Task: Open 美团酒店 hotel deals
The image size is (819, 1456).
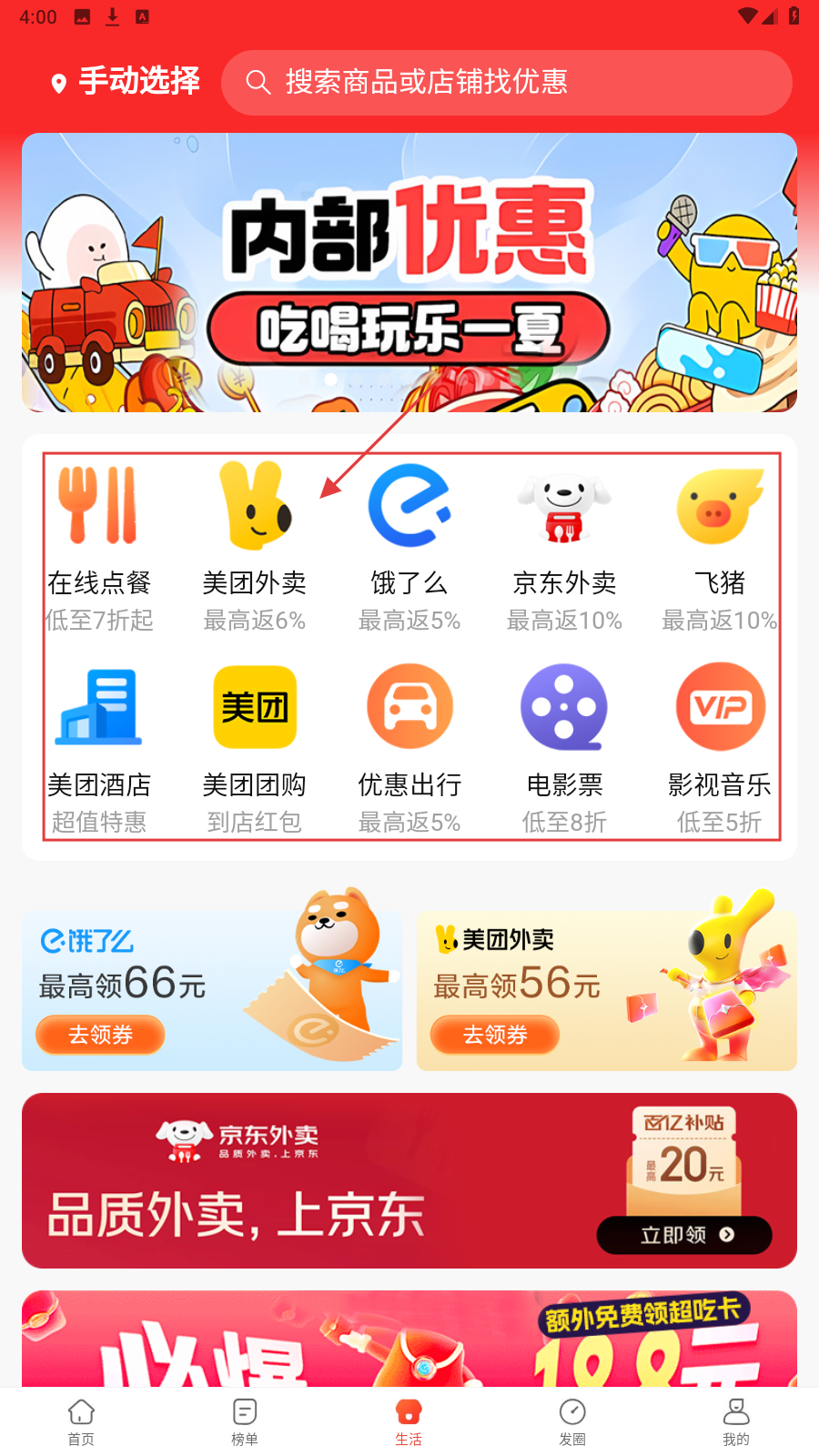Action: 99,748
